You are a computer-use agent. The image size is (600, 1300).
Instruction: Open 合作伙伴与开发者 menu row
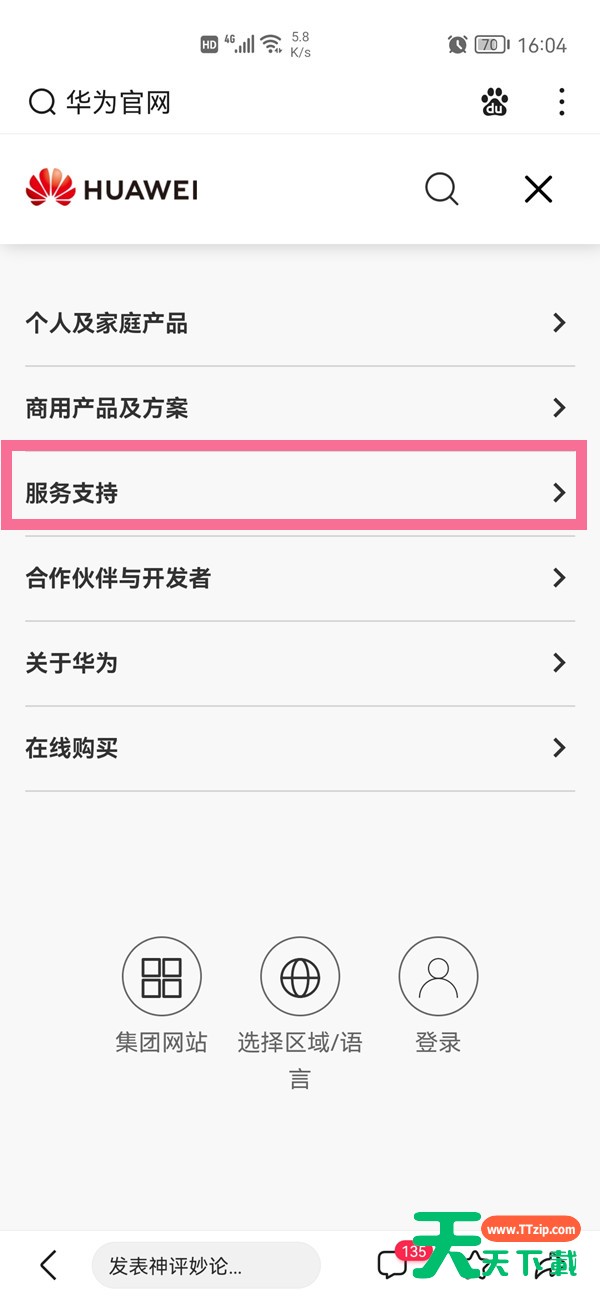point(300,578)
